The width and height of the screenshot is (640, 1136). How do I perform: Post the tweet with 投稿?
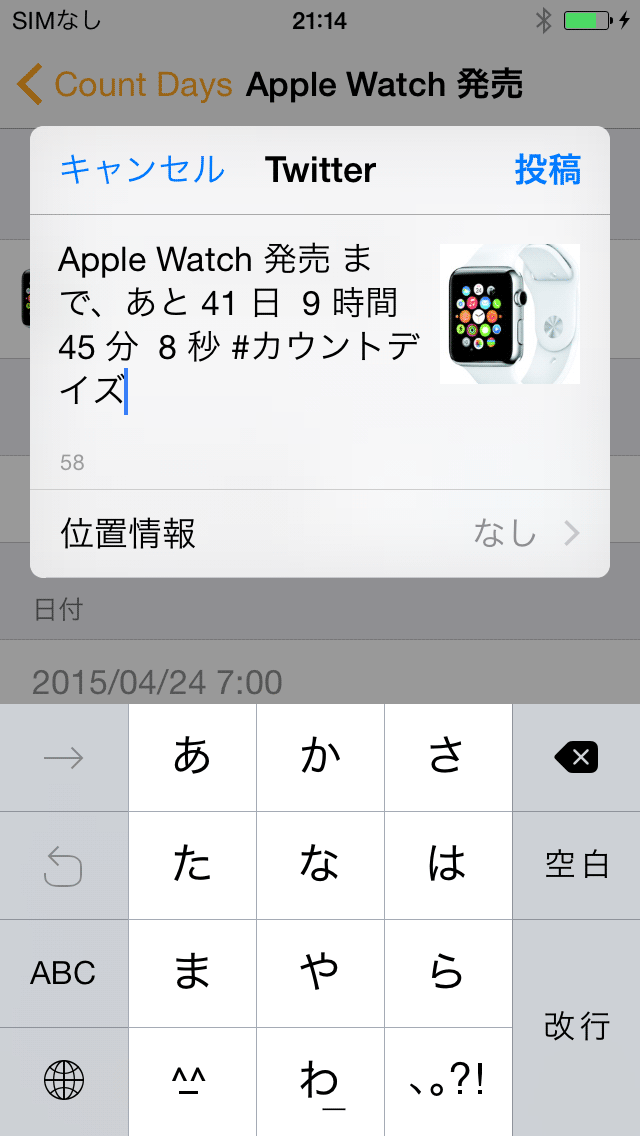(x=547, y=170)
